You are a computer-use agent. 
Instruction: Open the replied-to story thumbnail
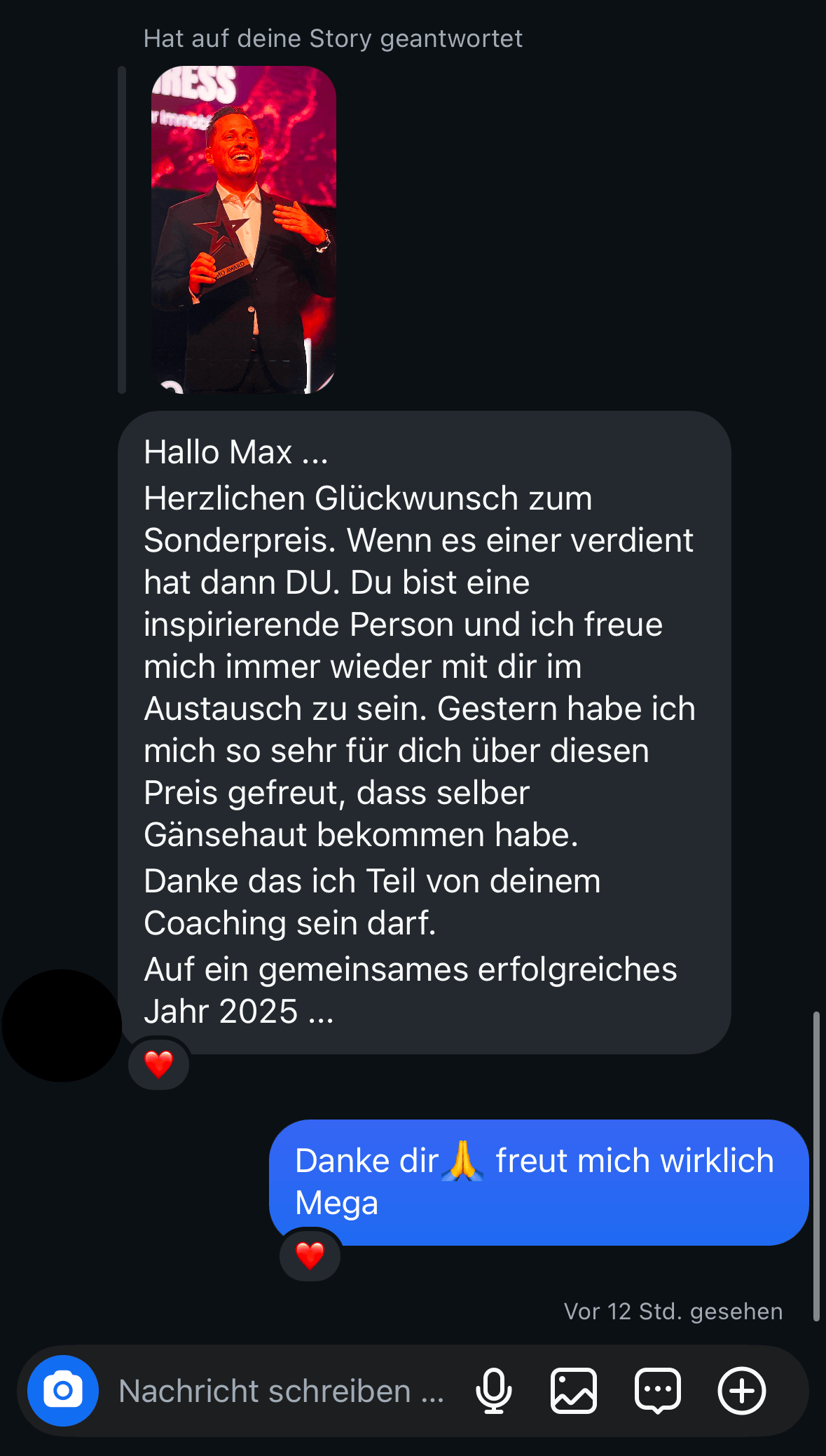pyautogui.click(x=243, y=229)
